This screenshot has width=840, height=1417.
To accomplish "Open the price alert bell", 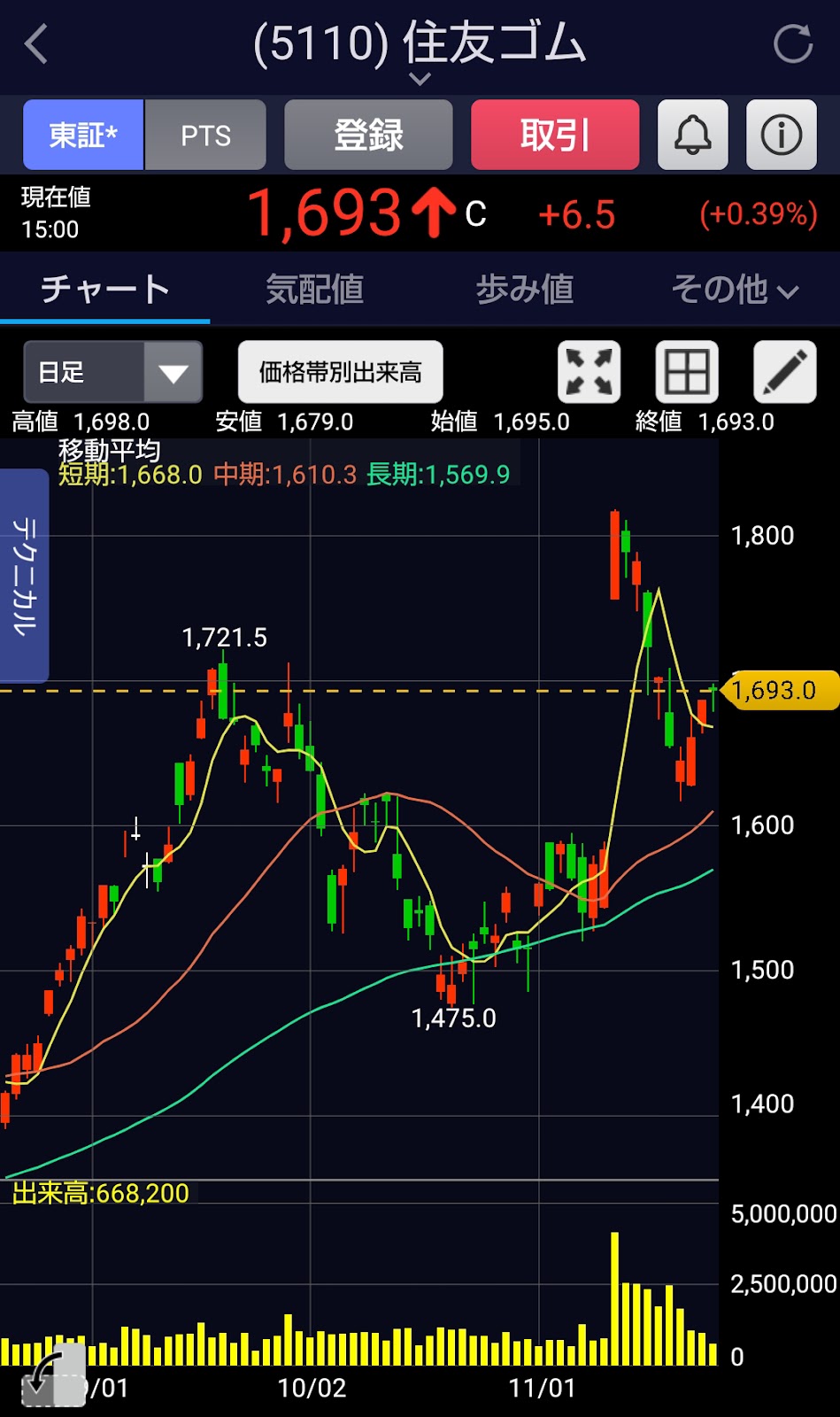I will [692, 135].
